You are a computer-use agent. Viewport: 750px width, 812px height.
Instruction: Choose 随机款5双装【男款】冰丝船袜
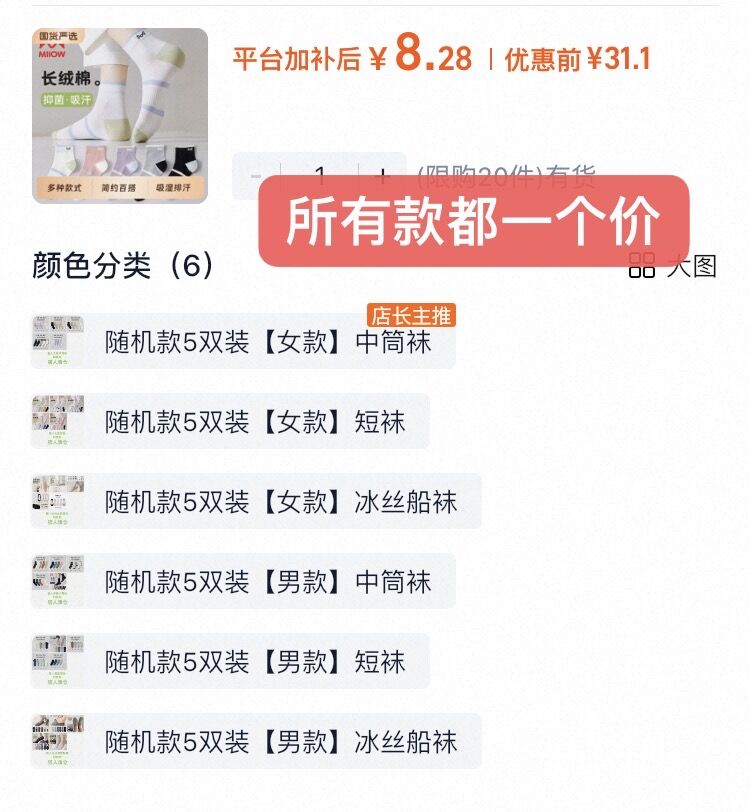point(256,741)
